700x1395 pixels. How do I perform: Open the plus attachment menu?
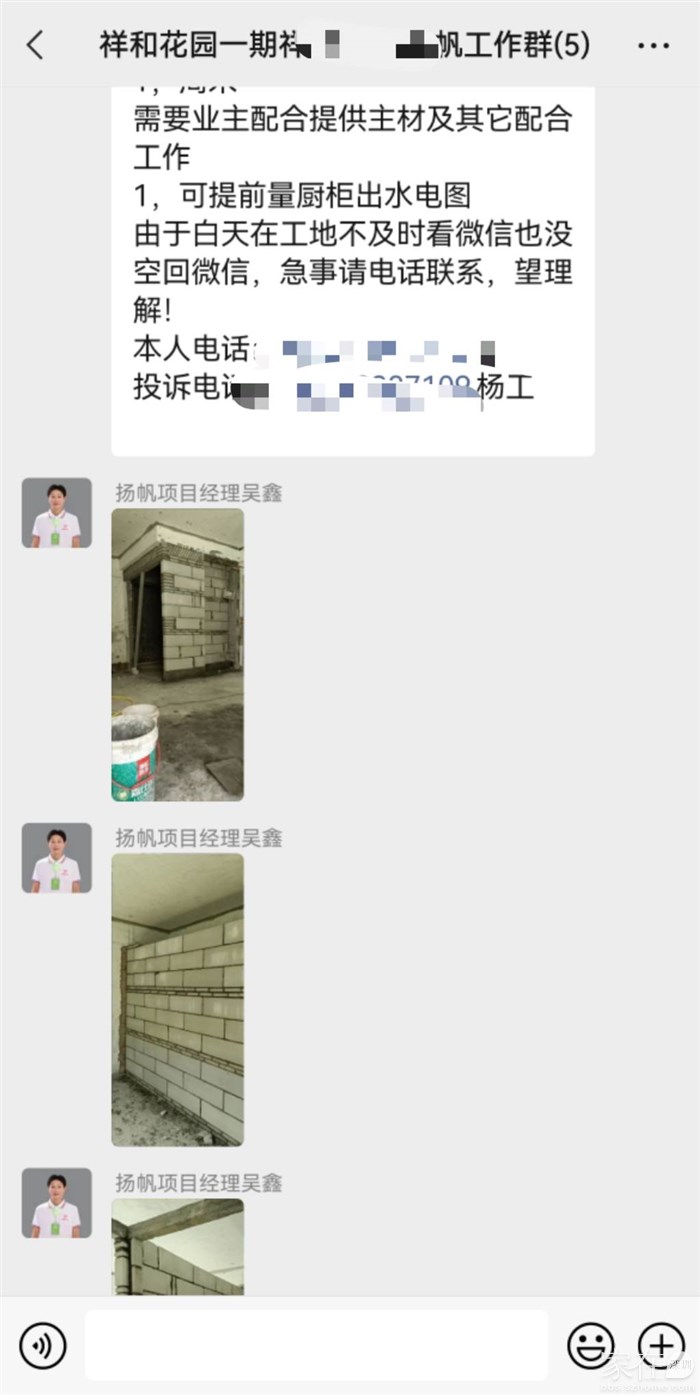pyautogui.click(x=661, y=1346)
